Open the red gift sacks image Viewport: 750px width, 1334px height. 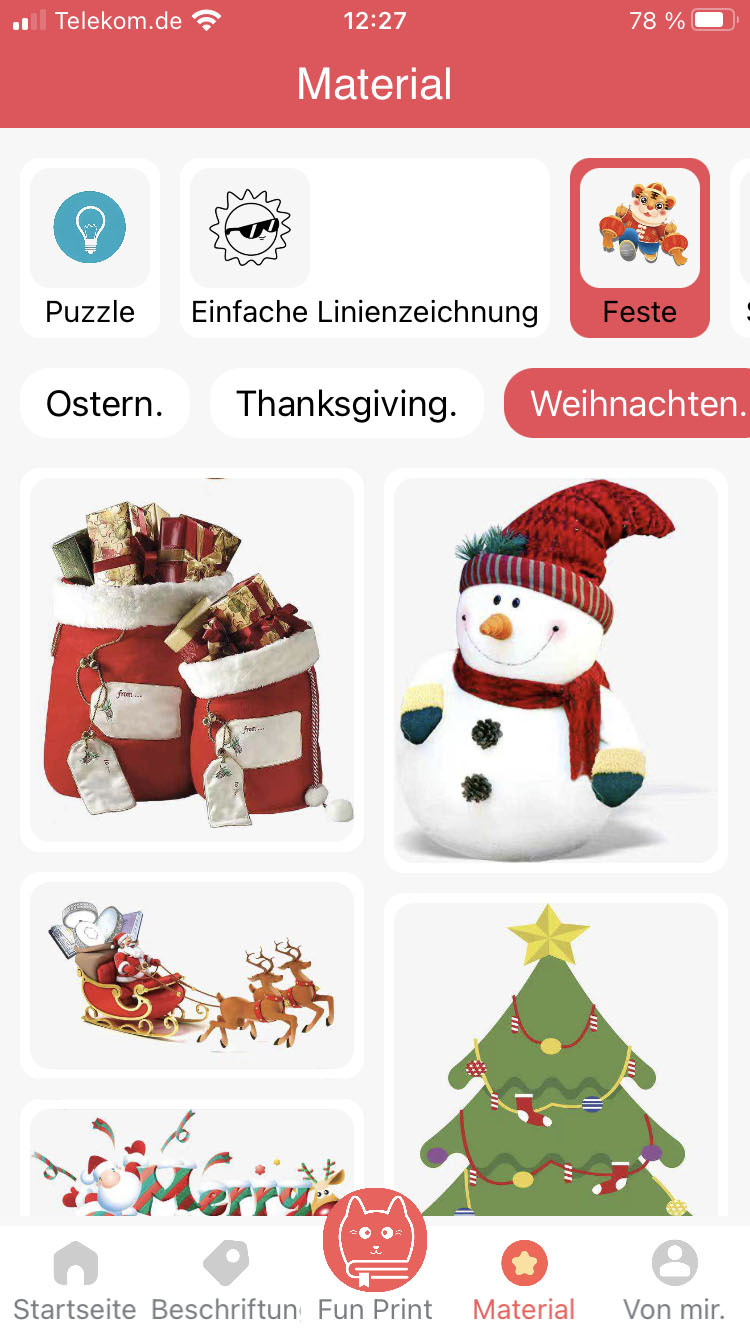(192, 660)
